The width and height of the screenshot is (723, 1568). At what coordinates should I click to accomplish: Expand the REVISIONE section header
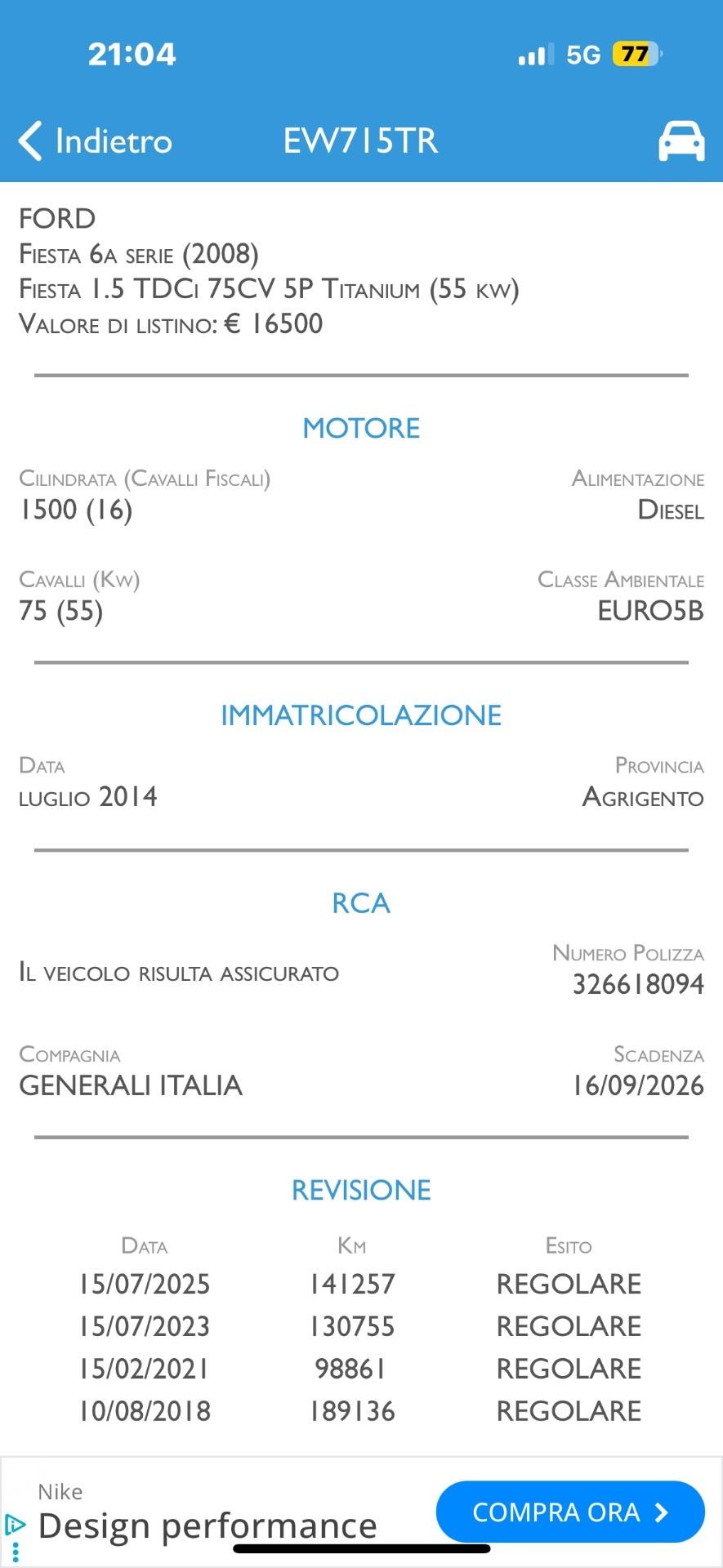tap(362, 1190)
